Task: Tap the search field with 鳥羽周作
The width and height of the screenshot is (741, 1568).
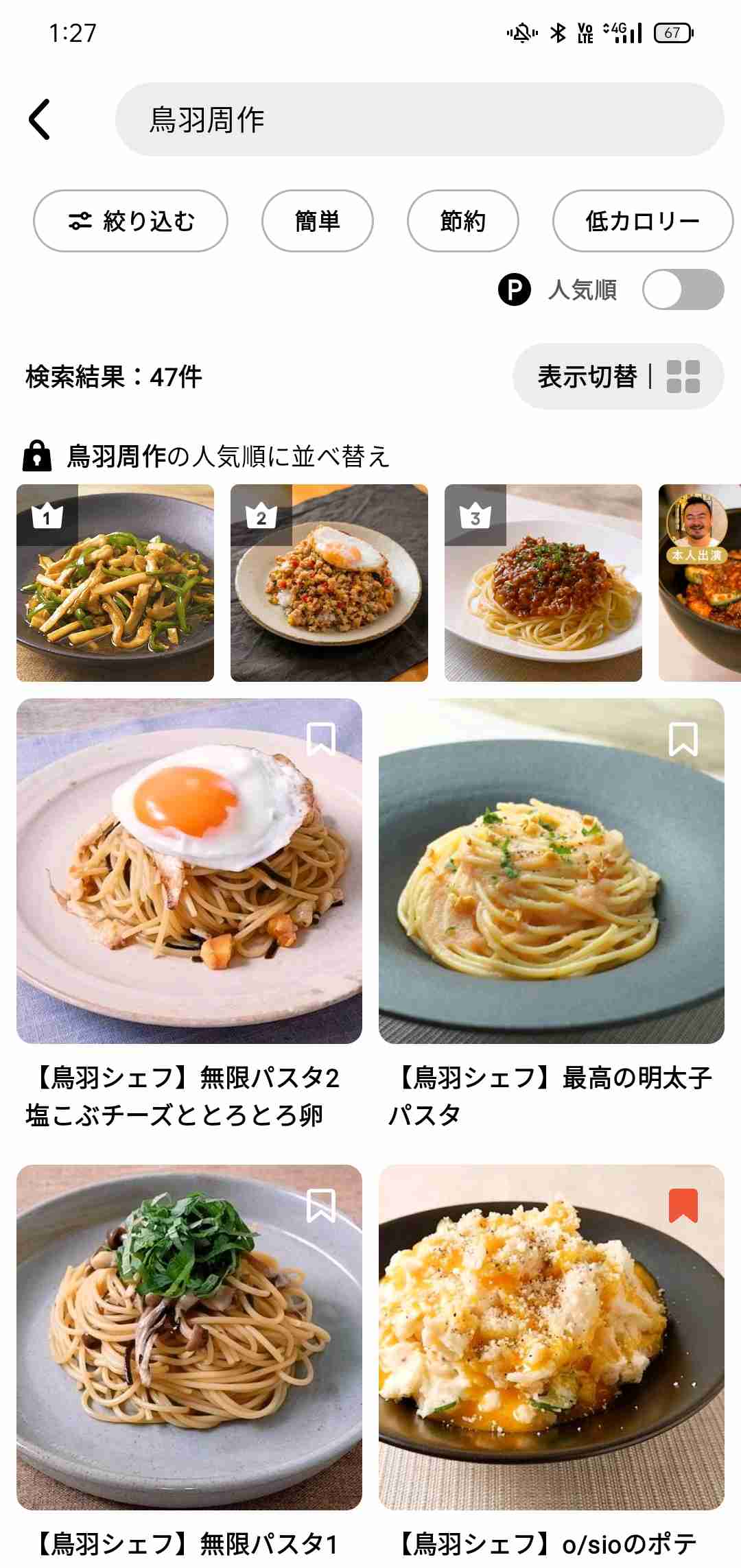Action: click(419, 119)
